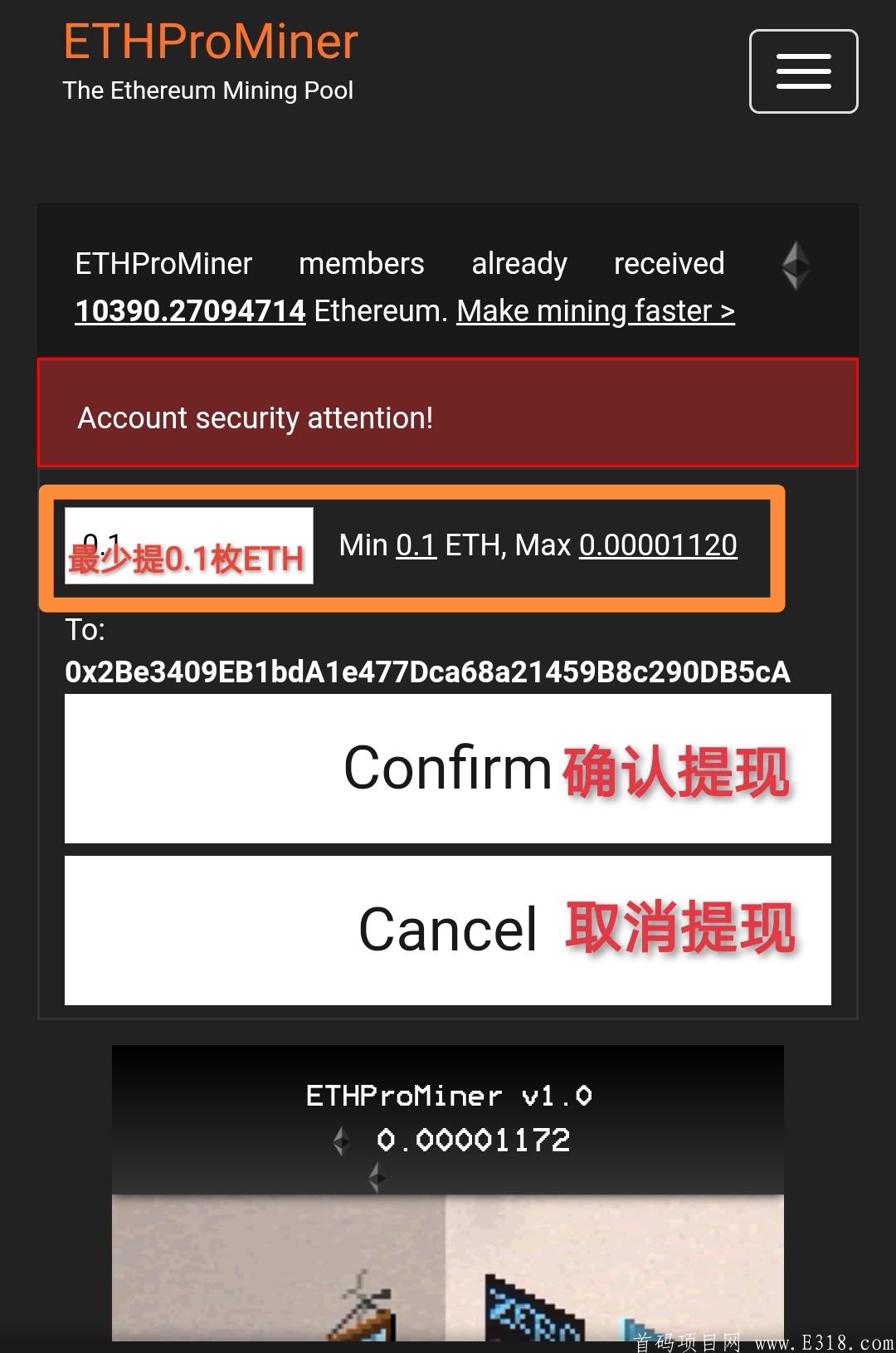Select the max amount 0.00001120 link
This screenshot has width=896, height=1353.
(658, 545)
